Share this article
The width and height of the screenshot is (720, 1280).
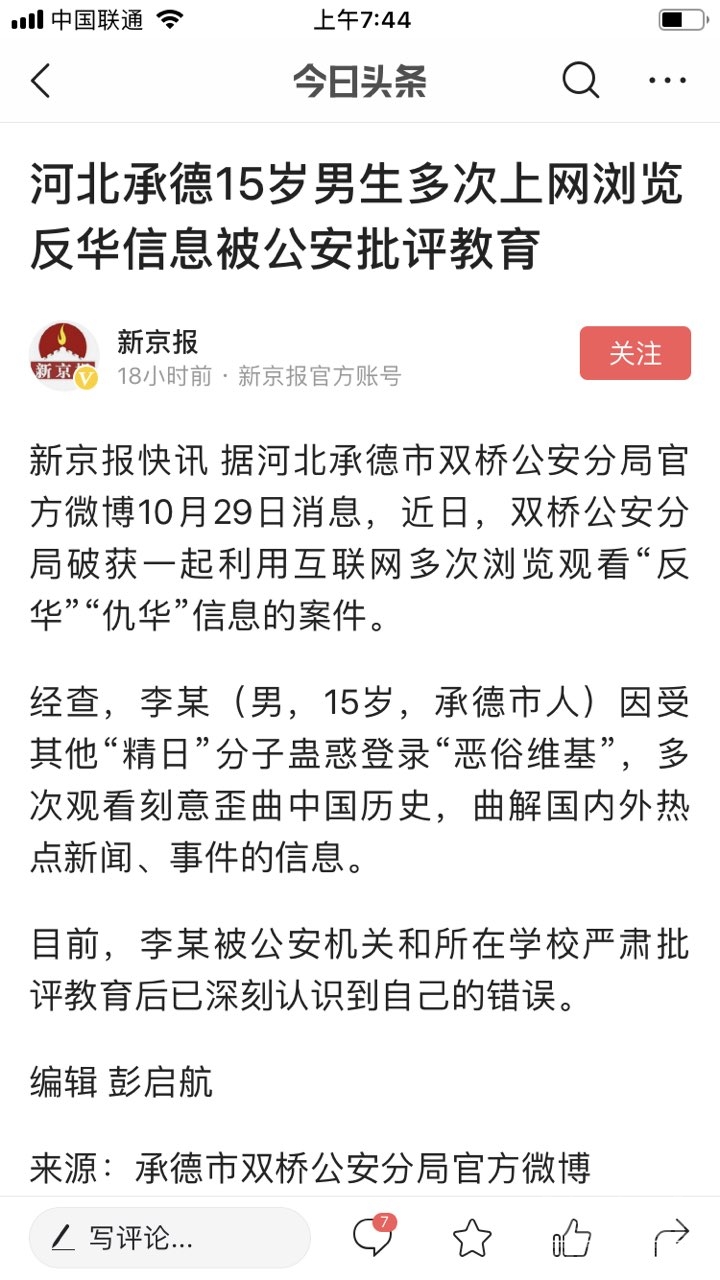click(x=671, y=1238)
